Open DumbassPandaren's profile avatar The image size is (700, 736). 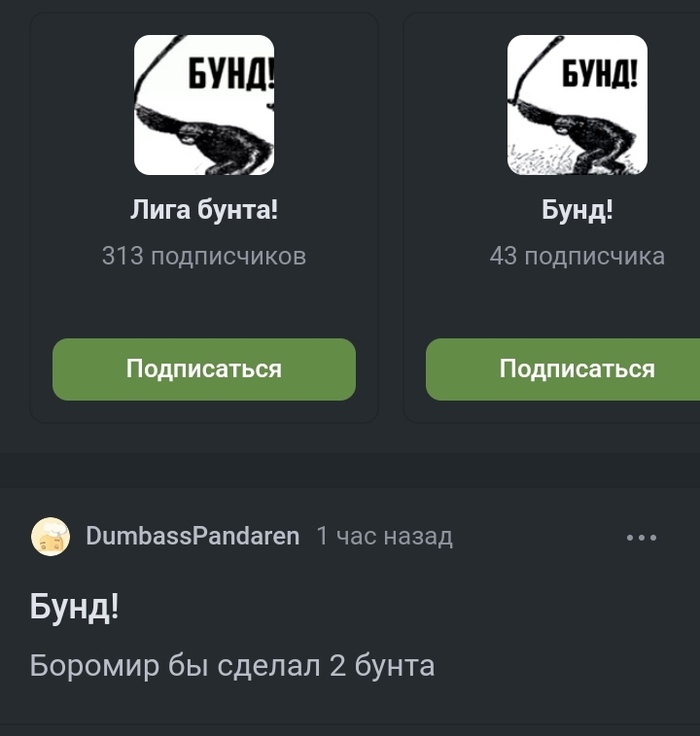click(x=50, y=537)
